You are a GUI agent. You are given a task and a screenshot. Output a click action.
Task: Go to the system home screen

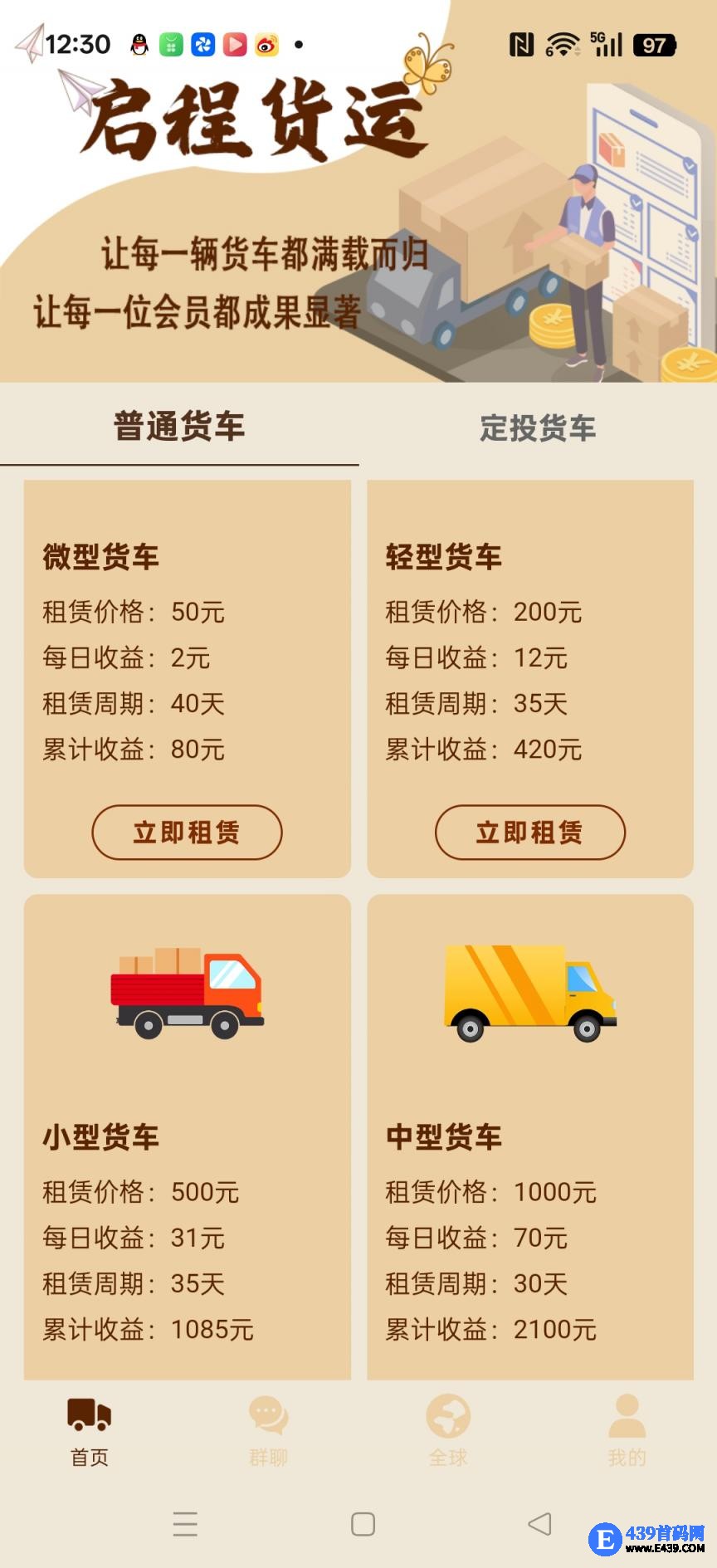pyautogui.click(x=363, y=1524)
